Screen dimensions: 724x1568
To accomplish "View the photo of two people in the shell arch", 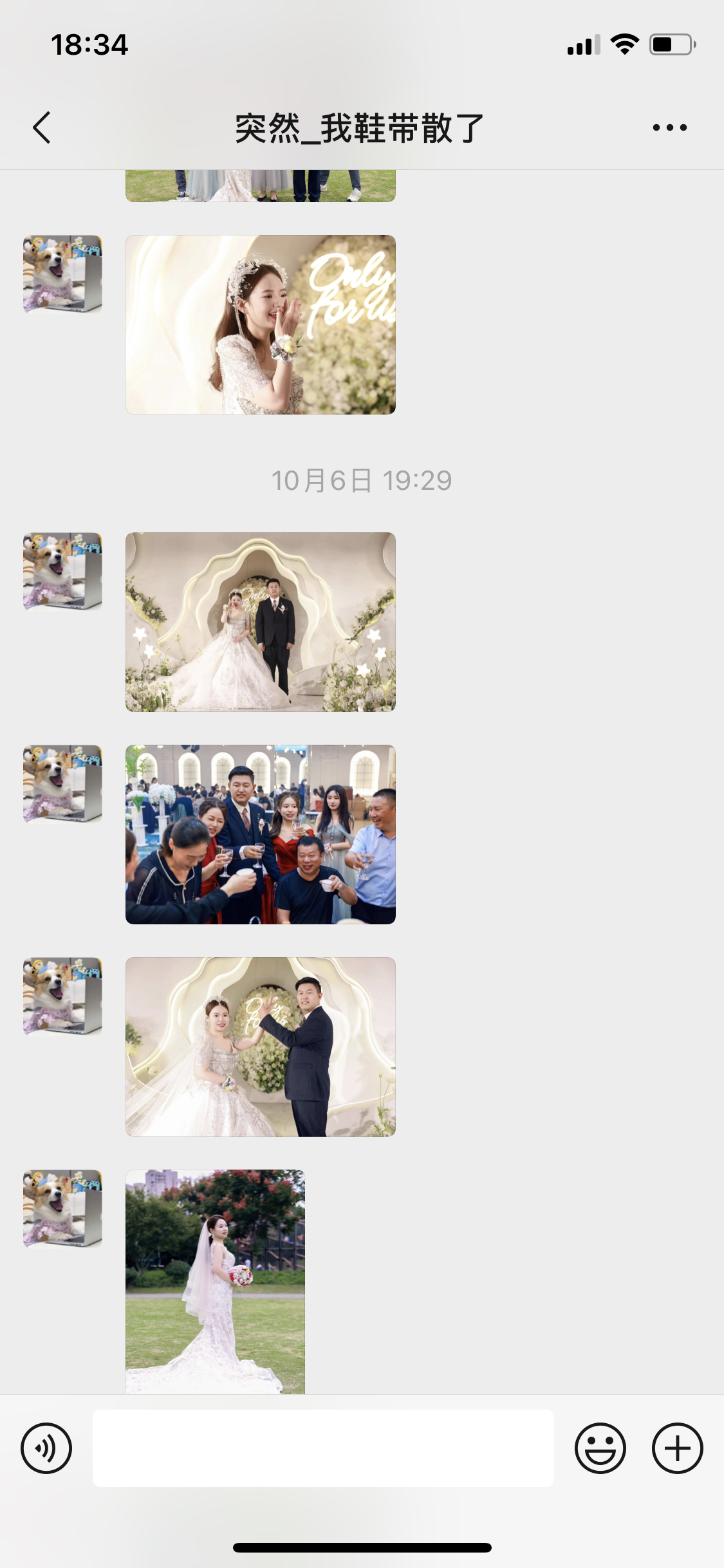I will pos(261,622).
